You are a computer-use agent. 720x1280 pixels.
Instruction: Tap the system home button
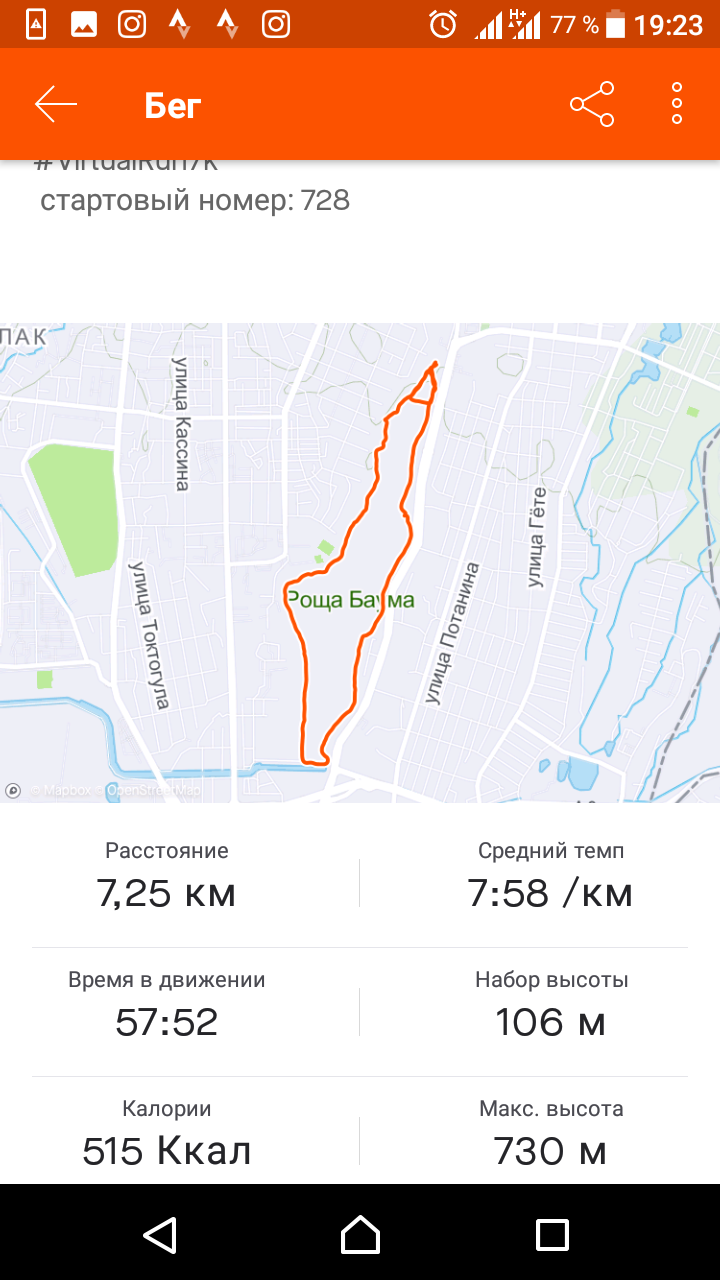[360, 1234]
